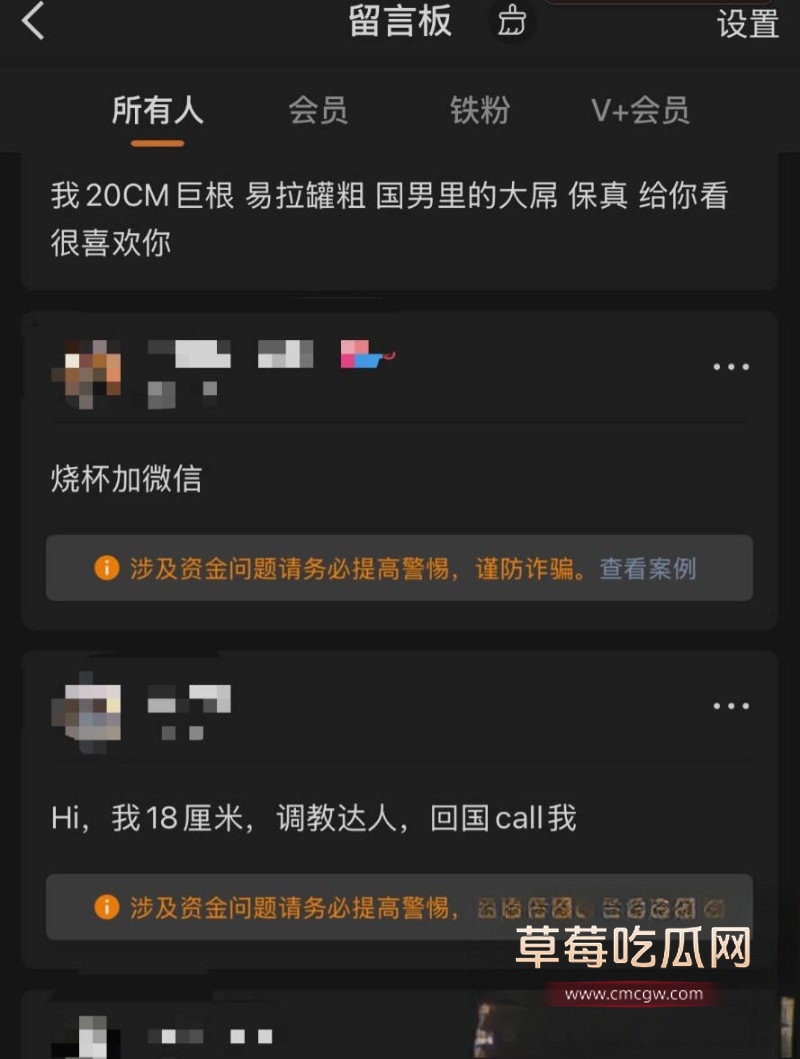Open the three-dot menu on the 18厘米 comment
This screenshot has height=1059, width=800.
click(731, 706)
